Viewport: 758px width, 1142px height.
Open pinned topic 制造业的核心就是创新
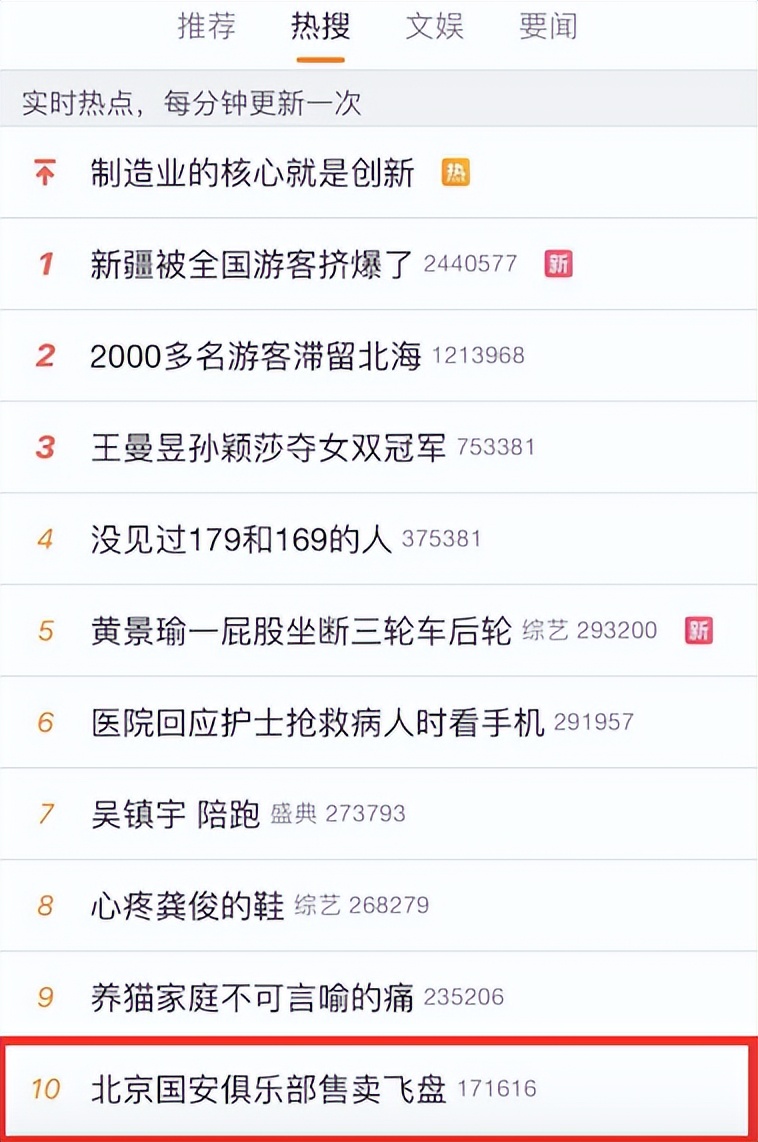(x=252, y=172)
